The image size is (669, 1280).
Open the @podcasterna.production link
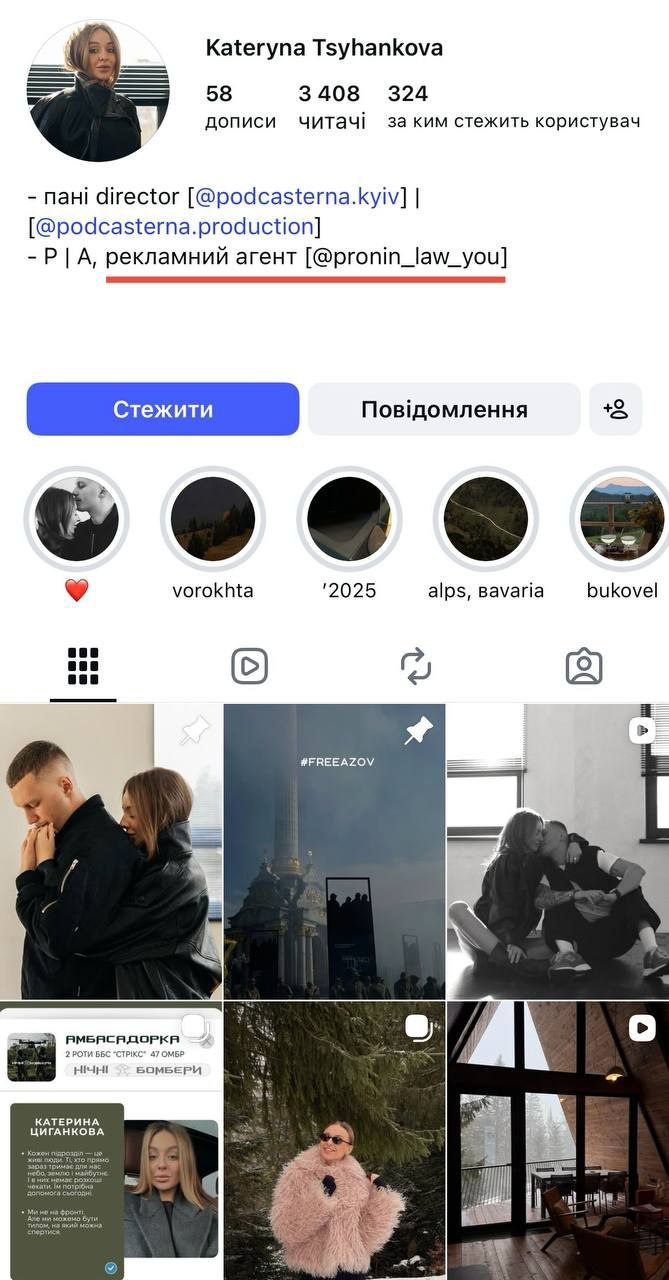tap(174, 226)
